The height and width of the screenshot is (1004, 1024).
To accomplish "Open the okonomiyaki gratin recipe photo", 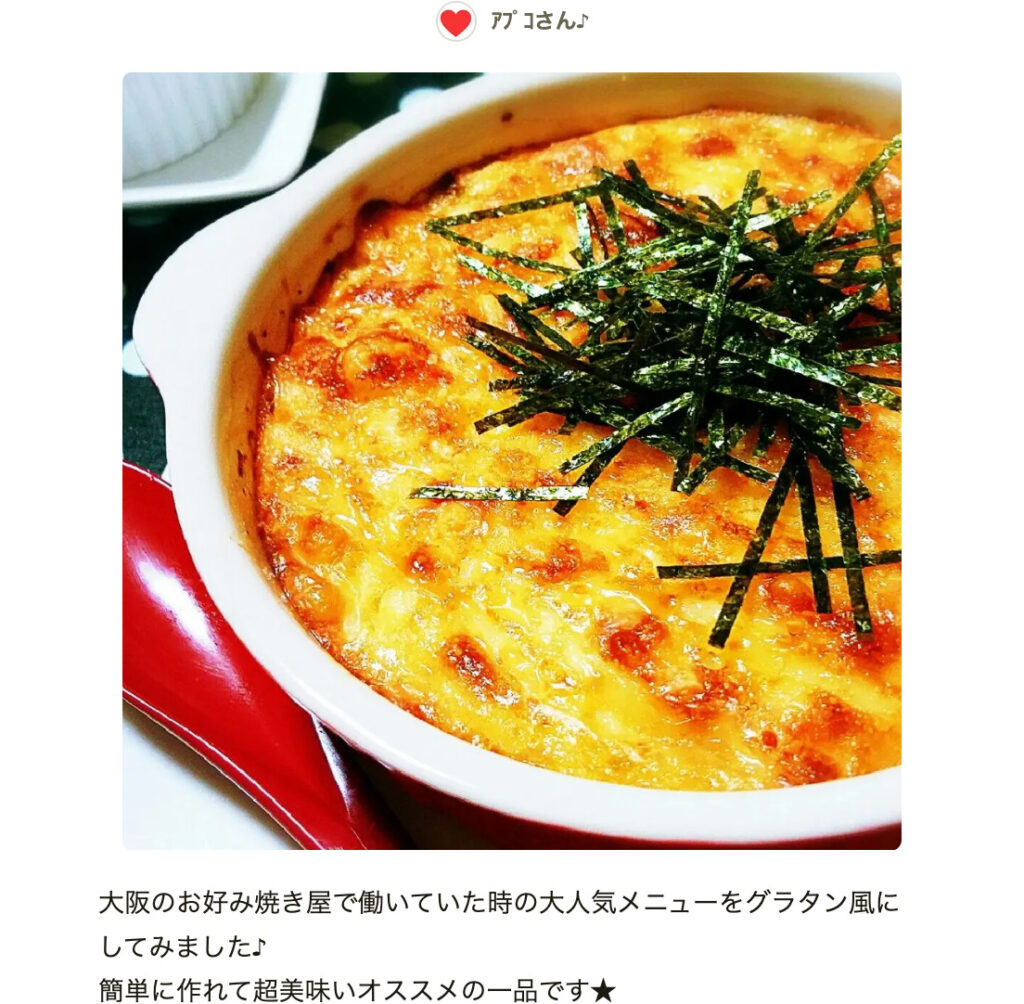I will [x=511, y=460].
